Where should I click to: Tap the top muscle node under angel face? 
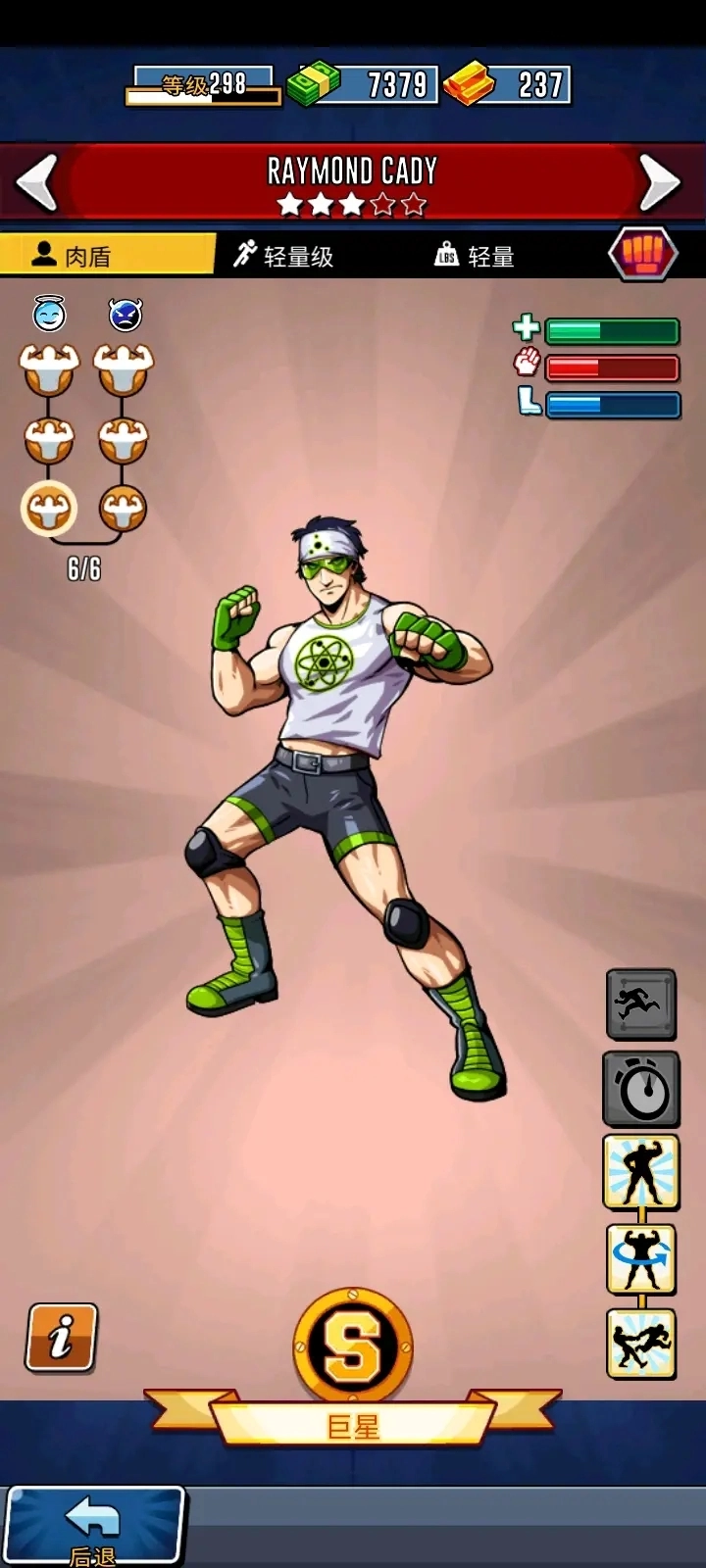(49, 368)
